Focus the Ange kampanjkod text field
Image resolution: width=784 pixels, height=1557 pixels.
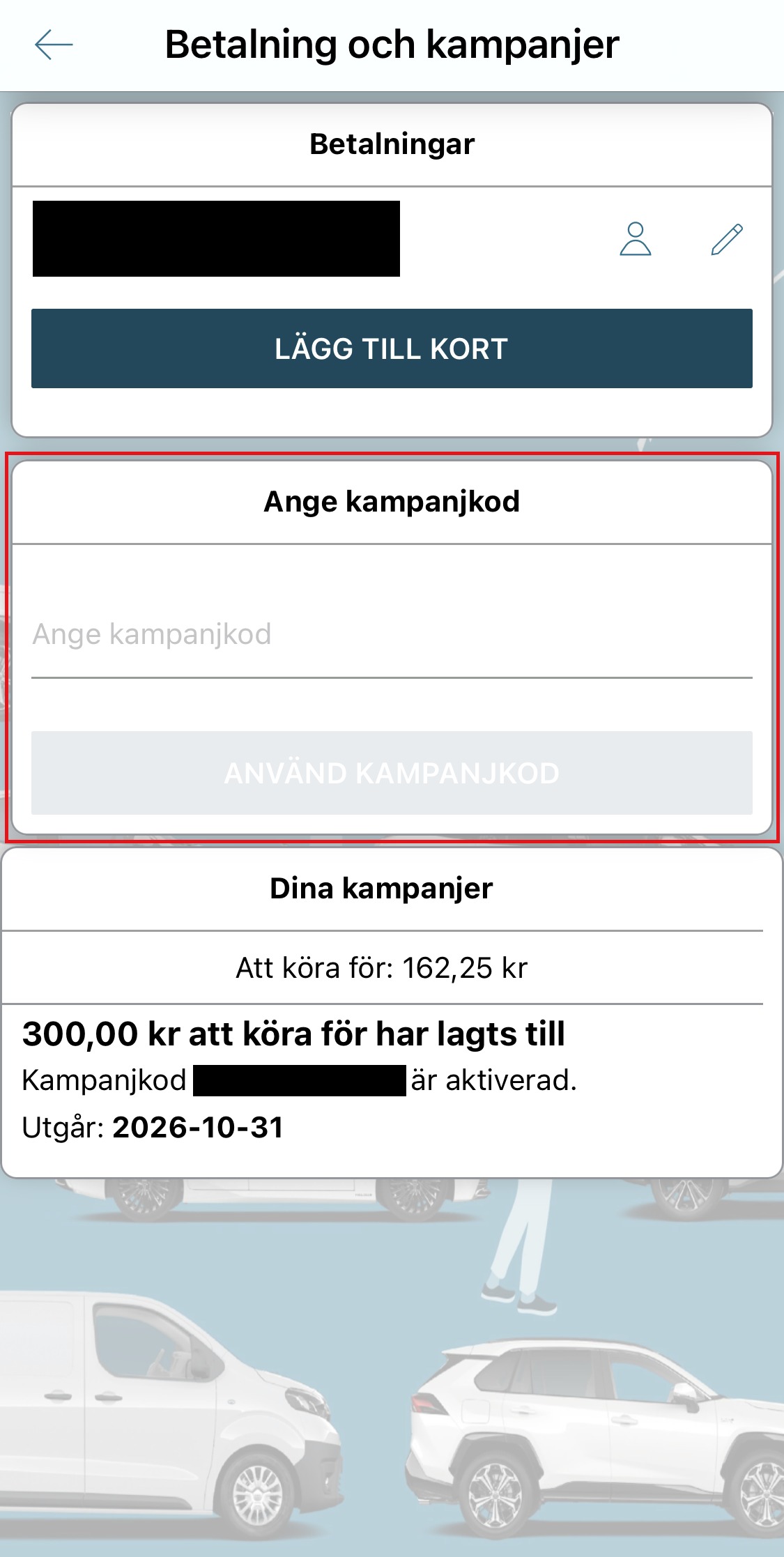point(392,635)
